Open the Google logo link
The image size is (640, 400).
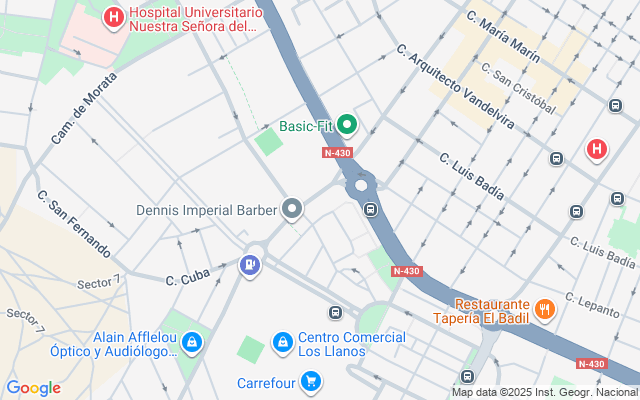(x=33, y=388)
